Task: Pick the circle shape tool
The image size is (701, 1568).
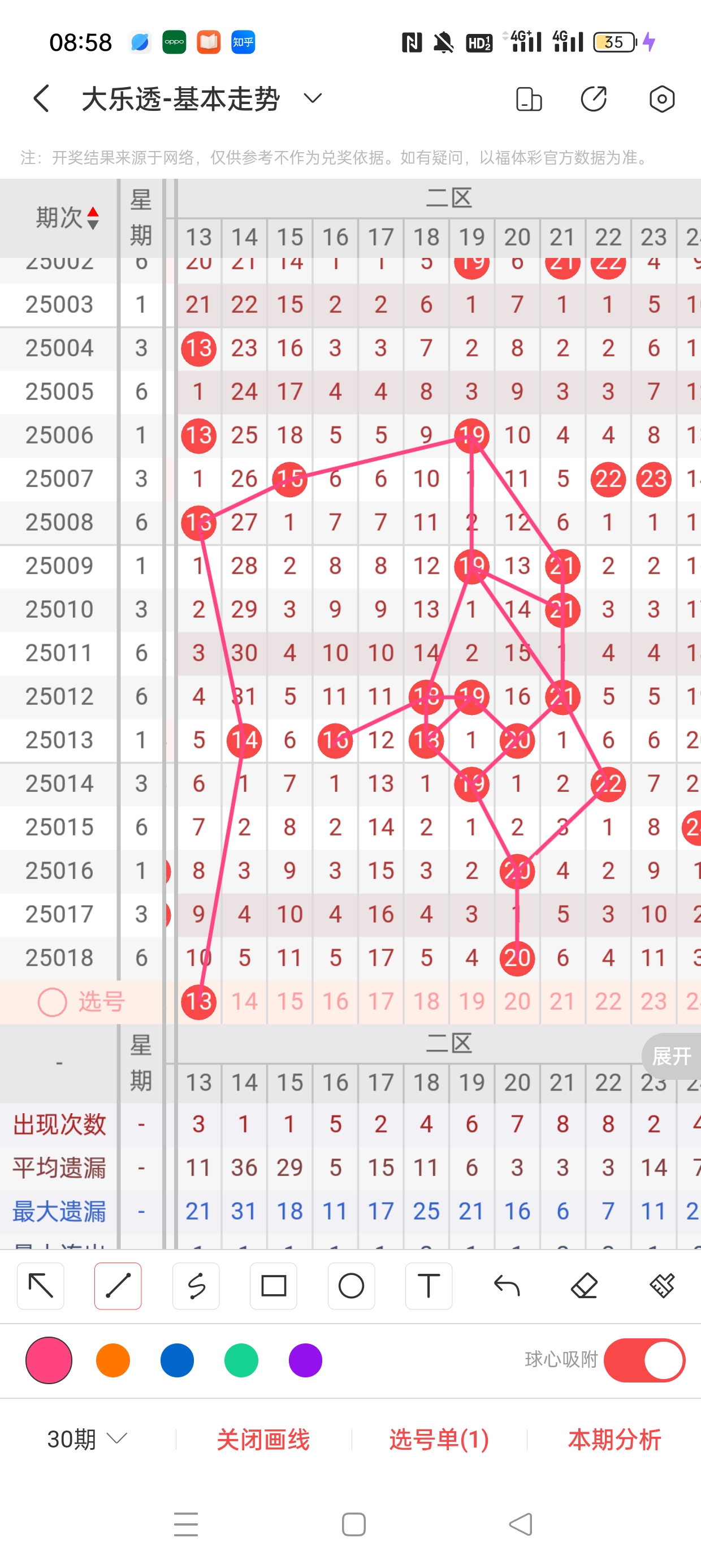Action: 351,1286
